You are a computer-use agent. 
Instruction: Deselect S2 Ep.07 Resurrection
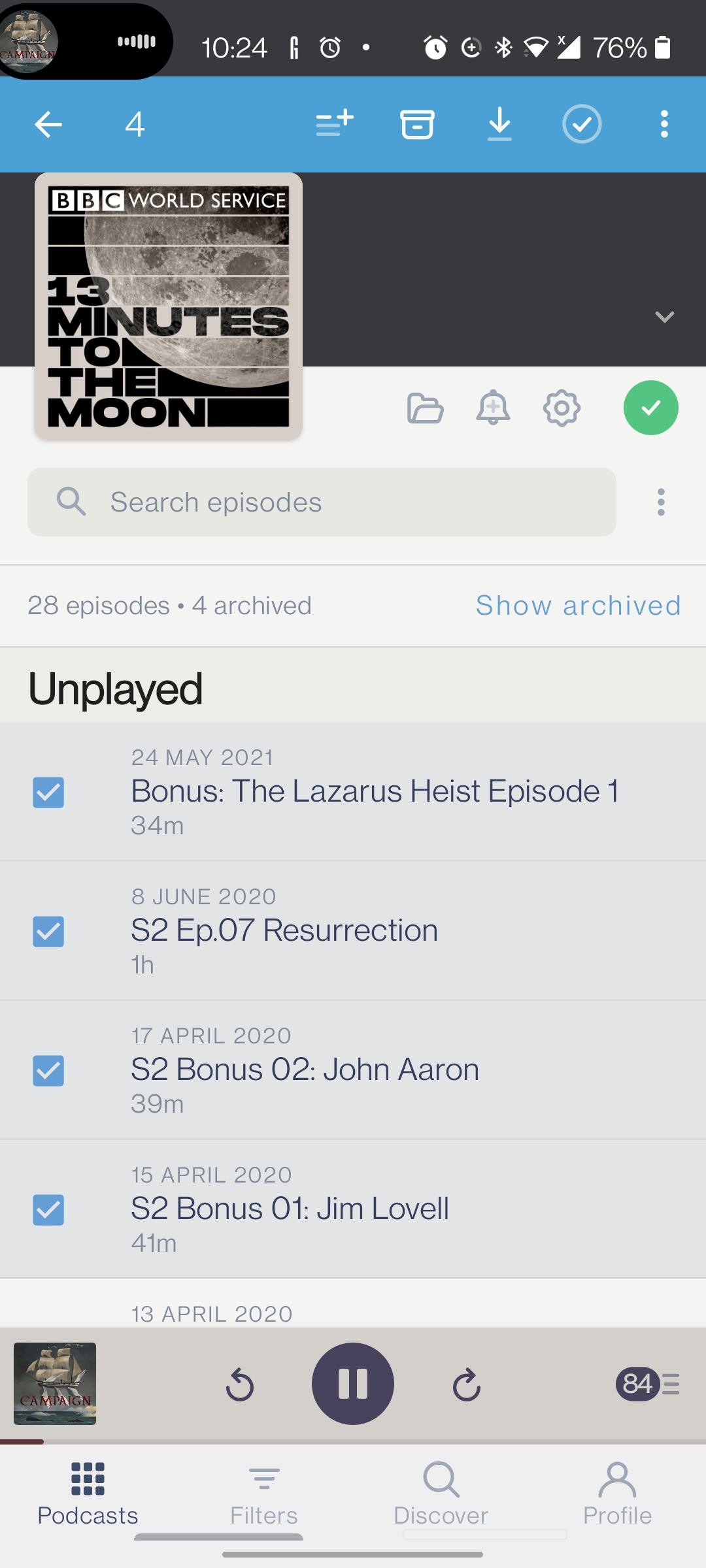pyautogui.click(x=48, y=932)
